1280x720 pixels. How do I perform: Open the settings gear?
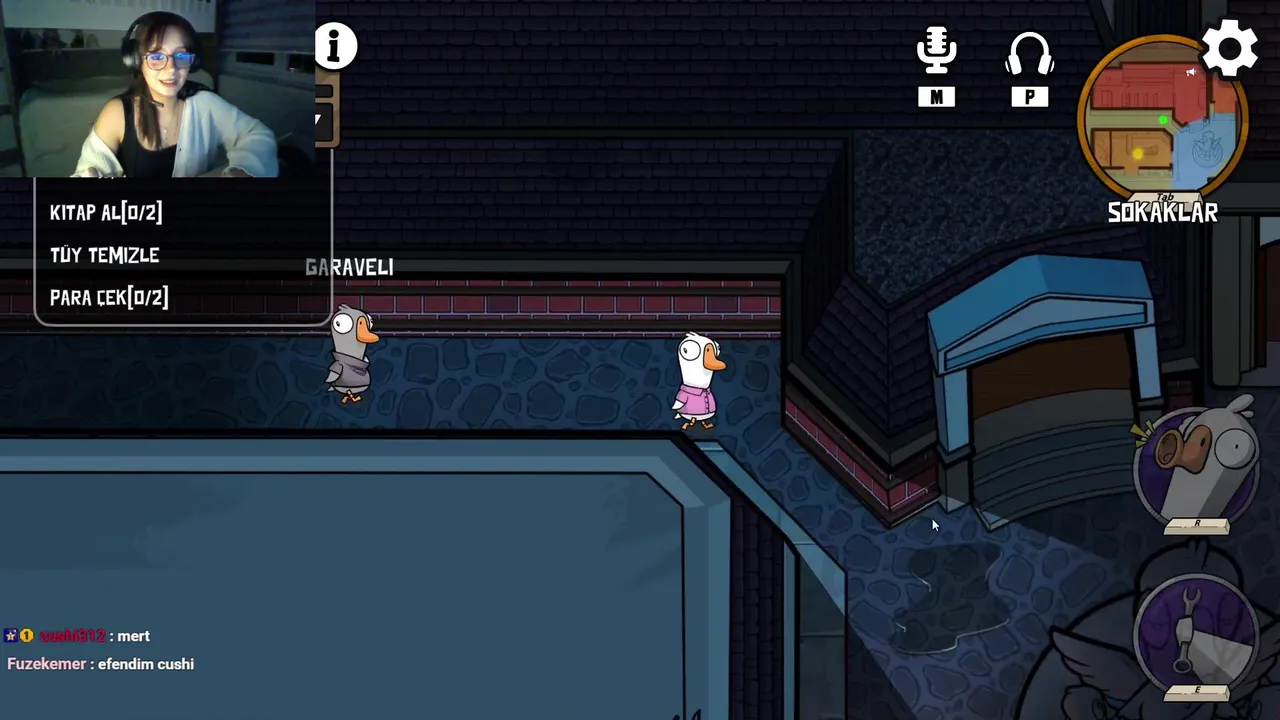1229,48
